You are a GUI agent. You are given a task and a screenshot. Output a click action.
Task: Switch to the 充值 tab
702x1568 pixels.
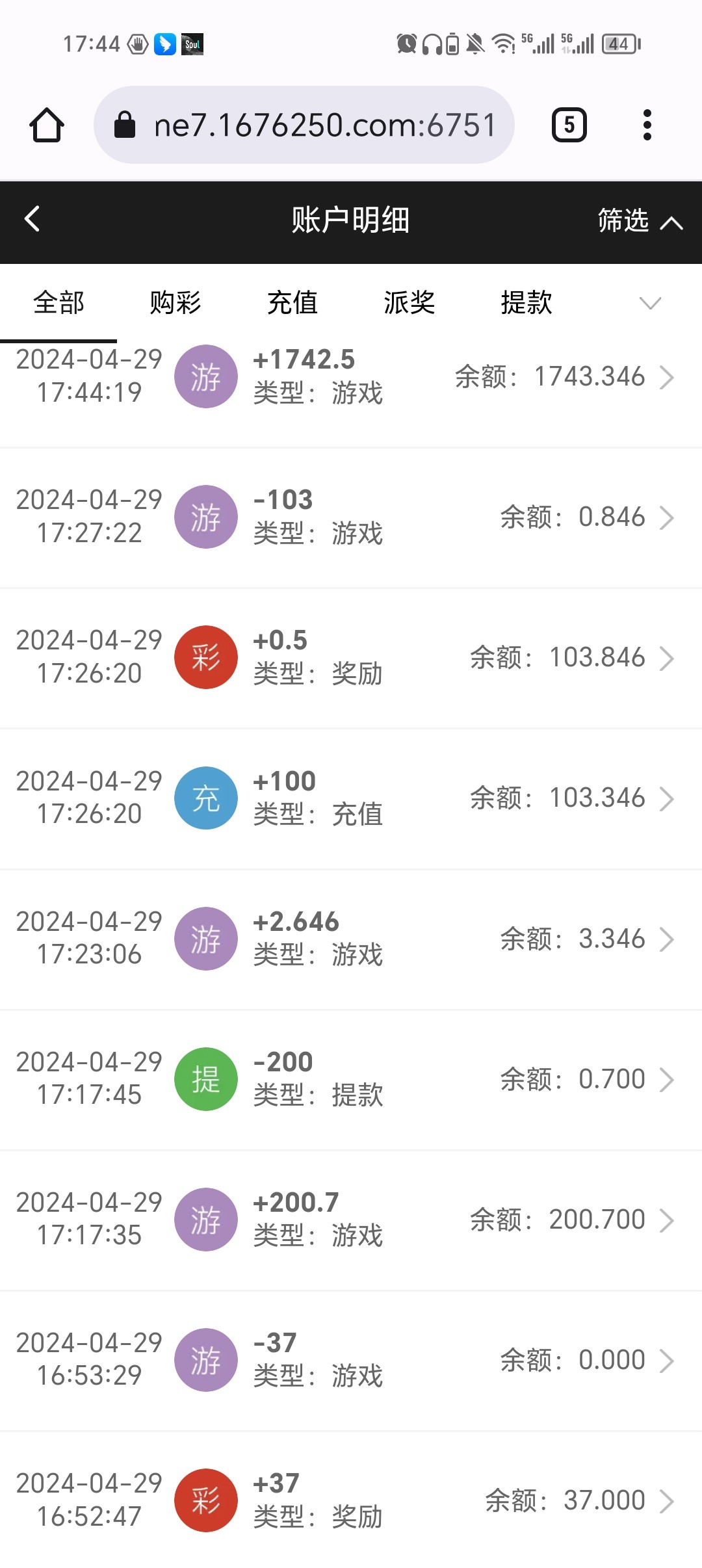[x=292, y=302]
